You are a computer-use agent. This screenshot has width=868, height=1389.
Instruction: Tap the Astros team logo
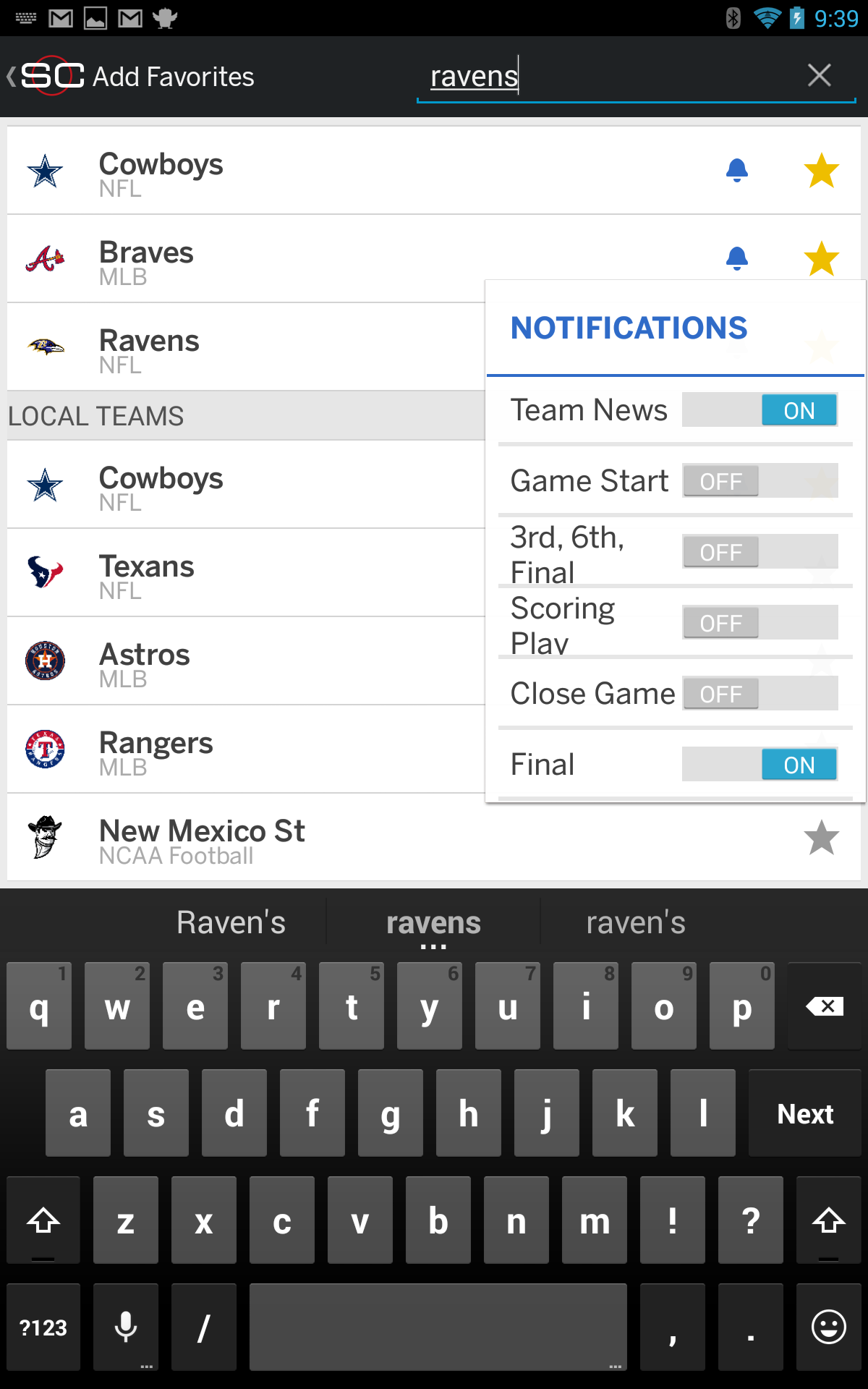click(x=43, y=660)
